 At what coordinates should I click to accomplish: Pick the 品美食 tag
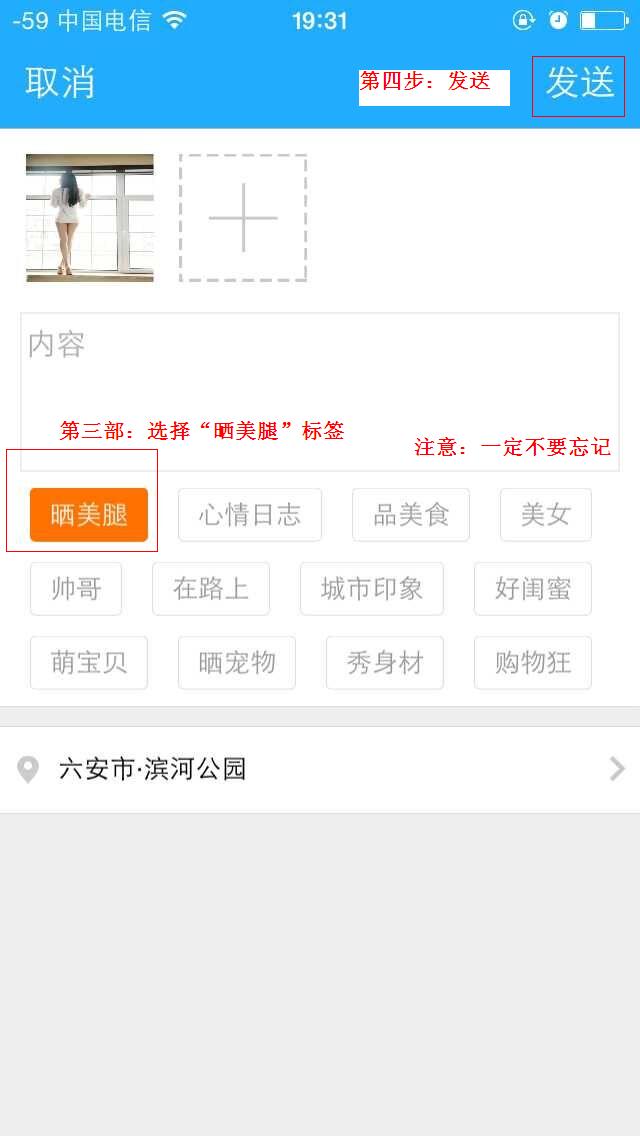point(411,515)
